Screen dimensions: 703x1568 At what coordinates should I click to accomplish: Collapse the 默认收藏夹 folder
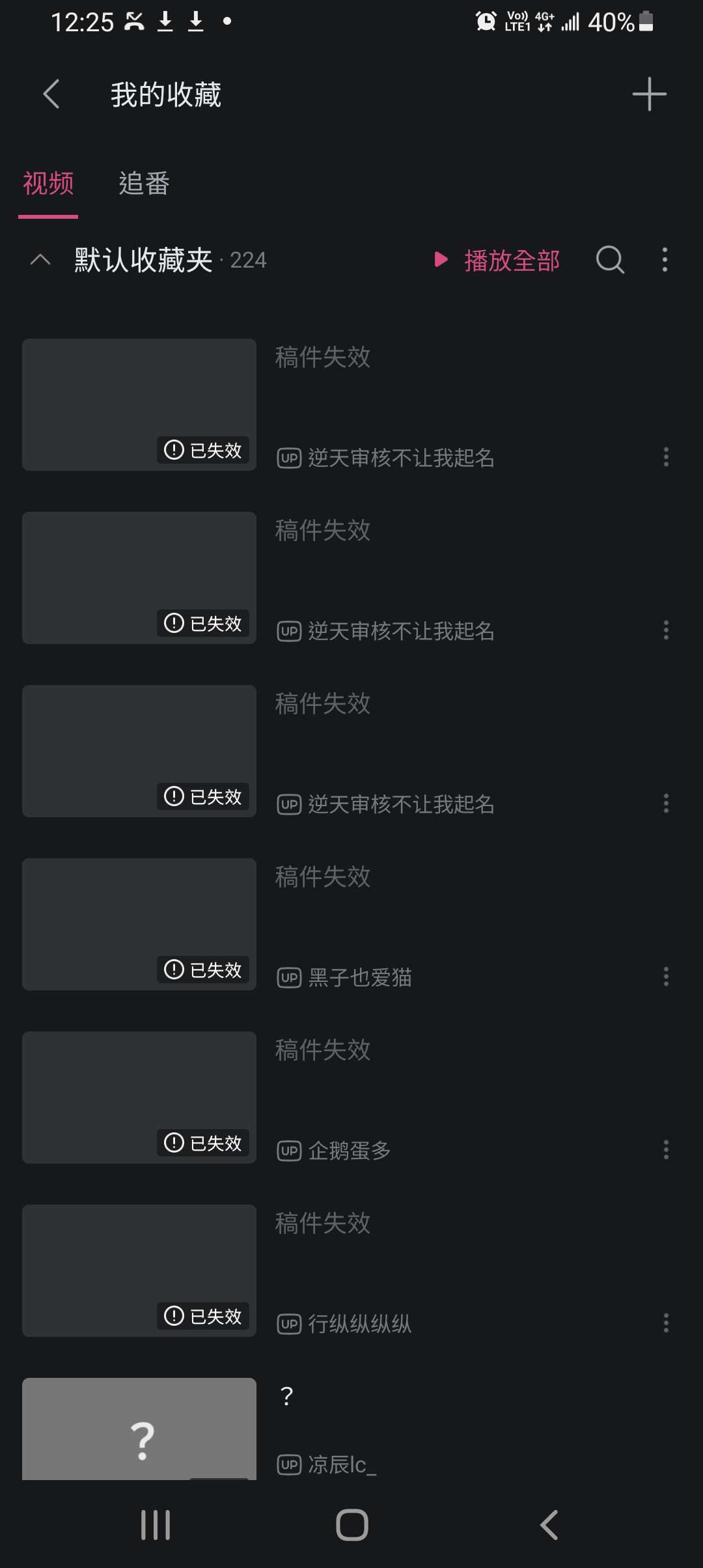coord(40,260)
